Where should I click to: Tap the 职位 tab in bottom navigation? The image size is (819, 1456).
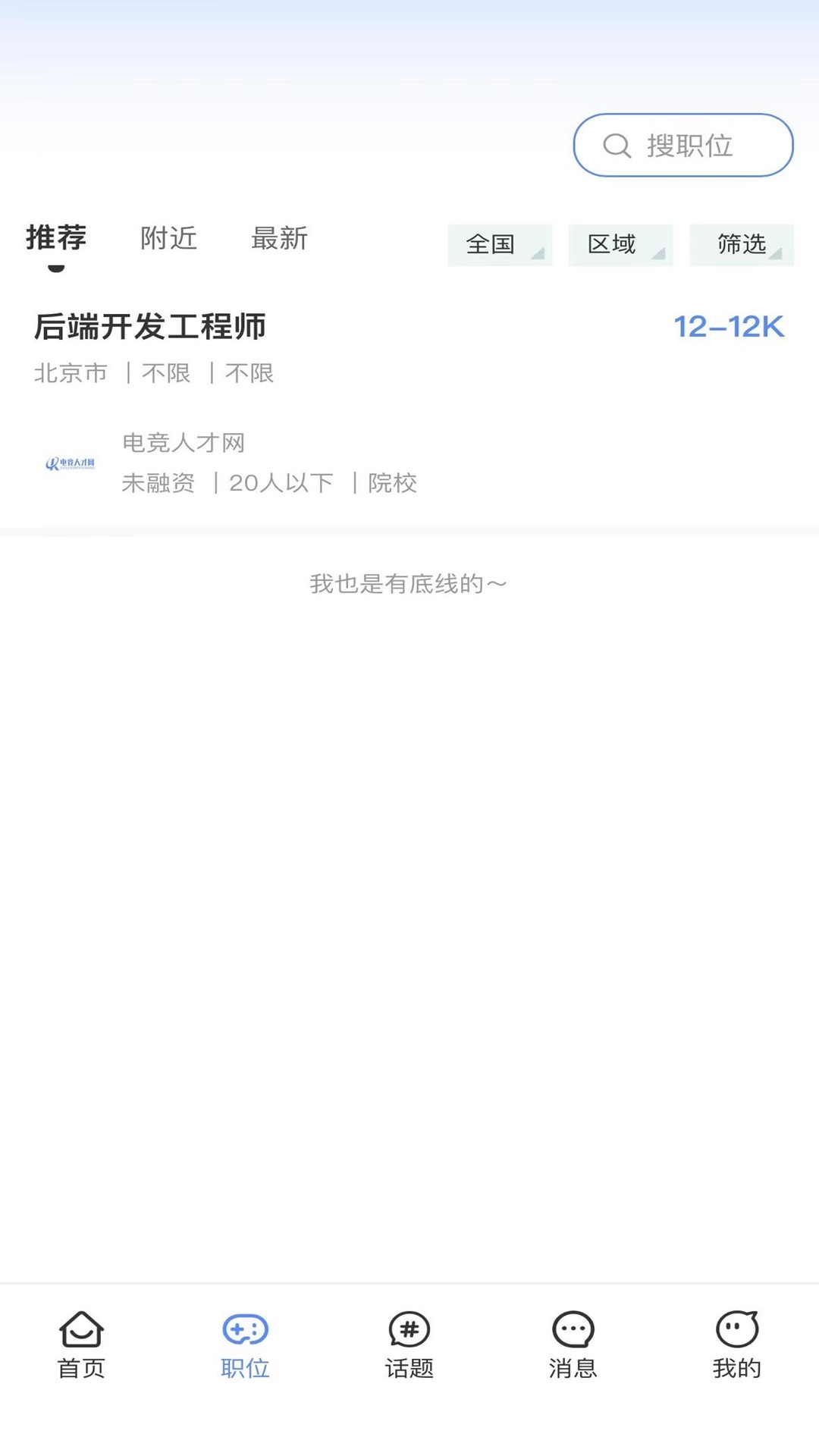point(245,1345)
